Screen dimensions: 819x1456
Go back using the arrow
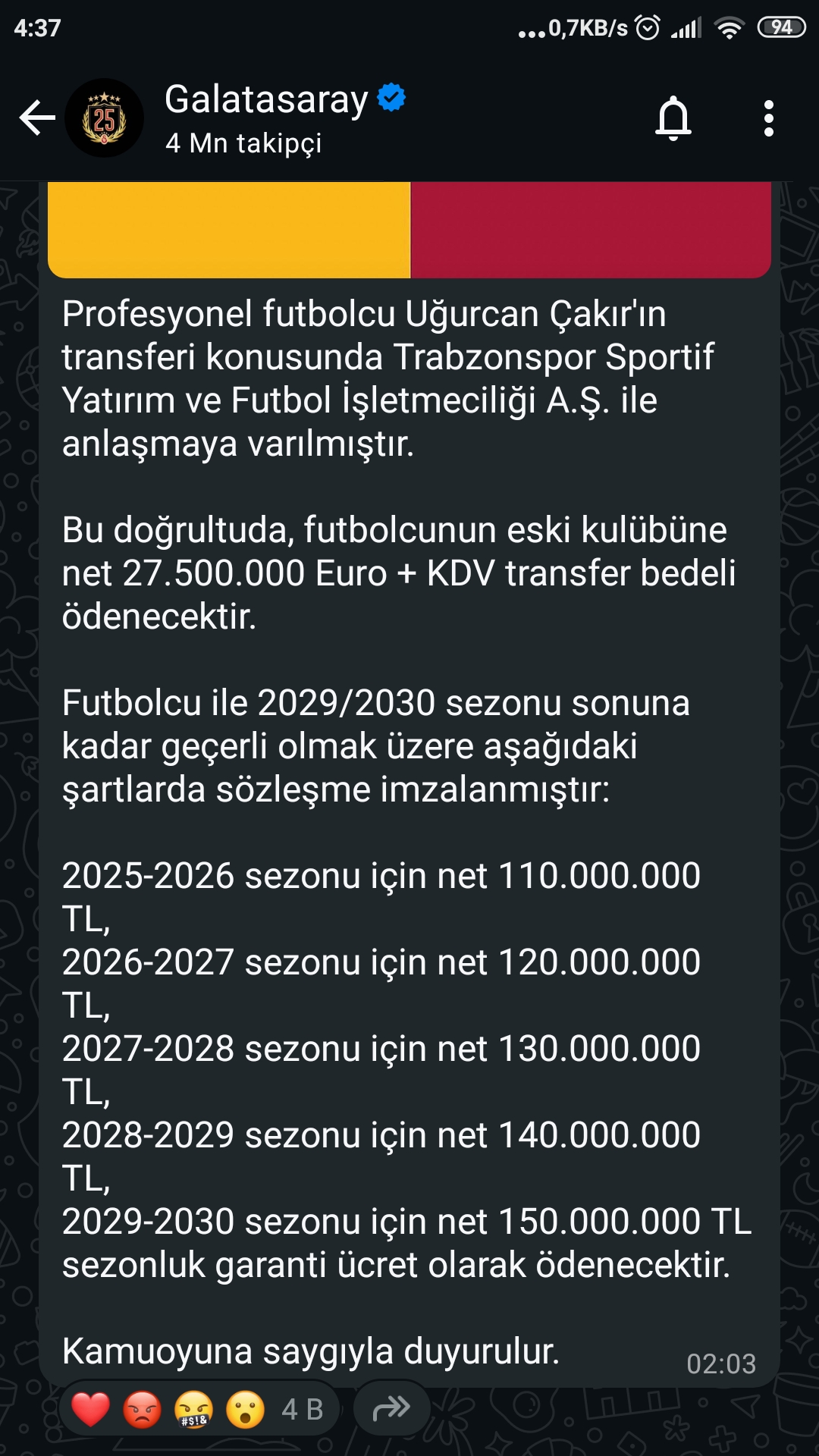point(37,118)
